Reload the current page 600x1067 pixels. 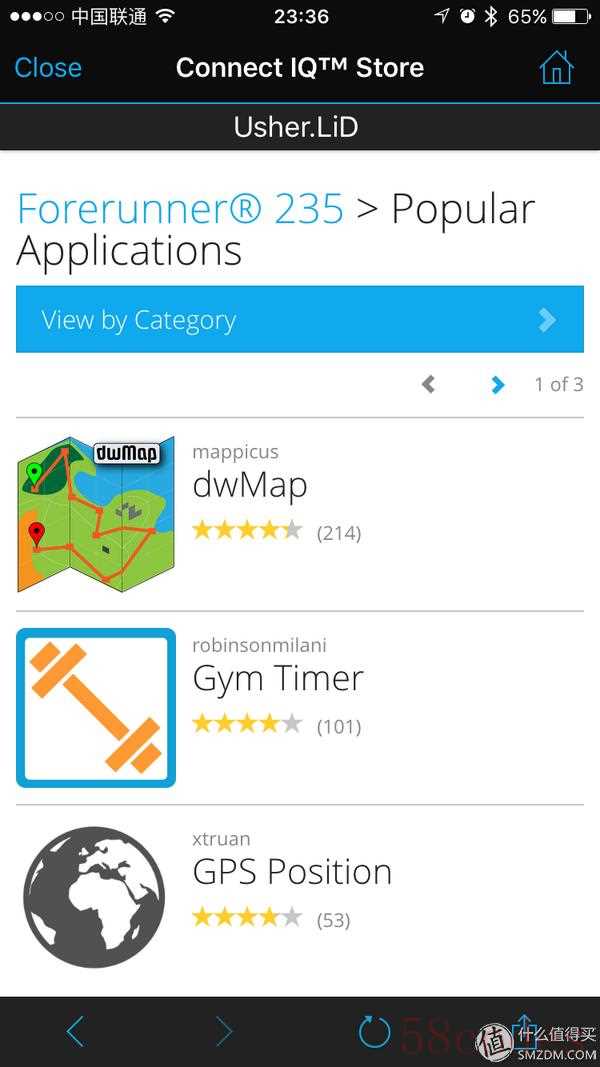point(374,1031)
